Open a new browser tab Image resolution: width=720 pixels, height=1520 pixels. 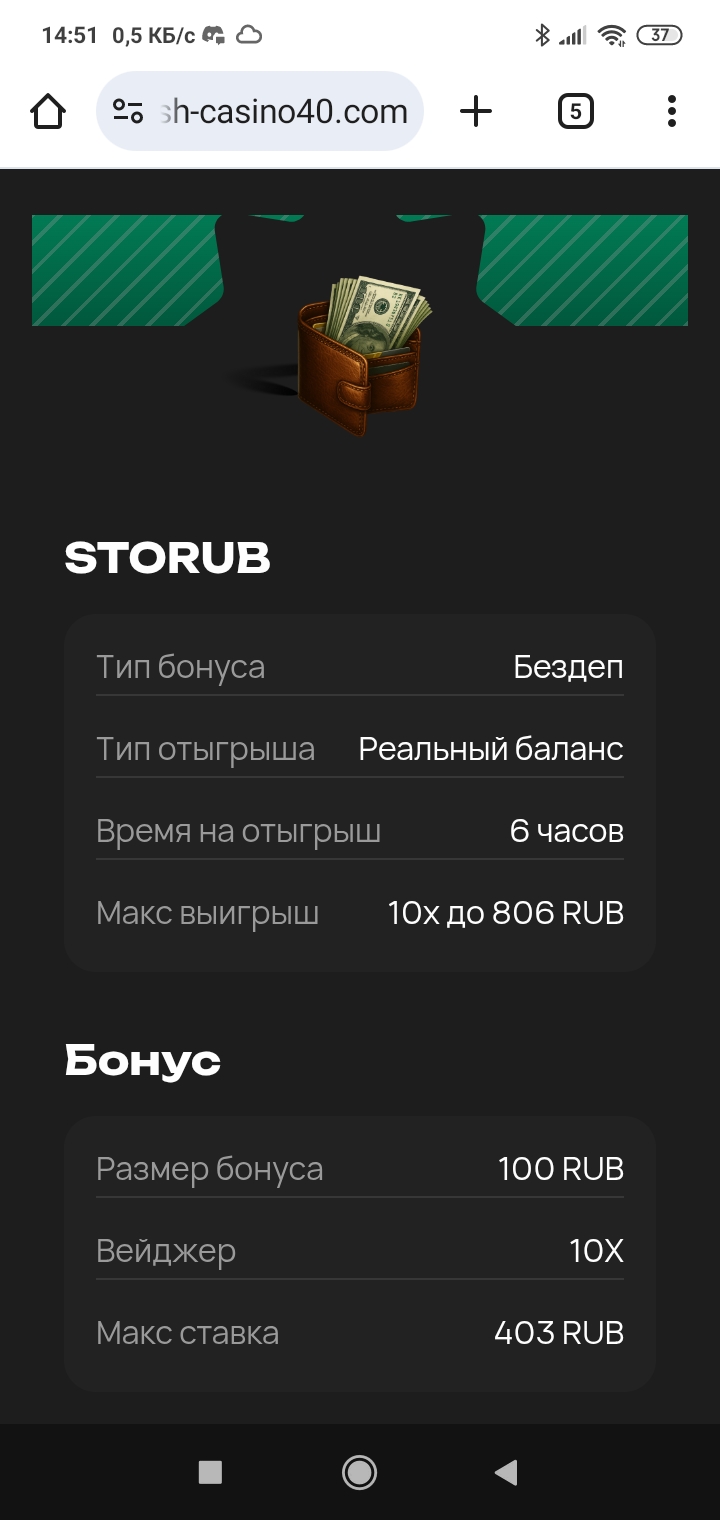(x=476, y=112)
